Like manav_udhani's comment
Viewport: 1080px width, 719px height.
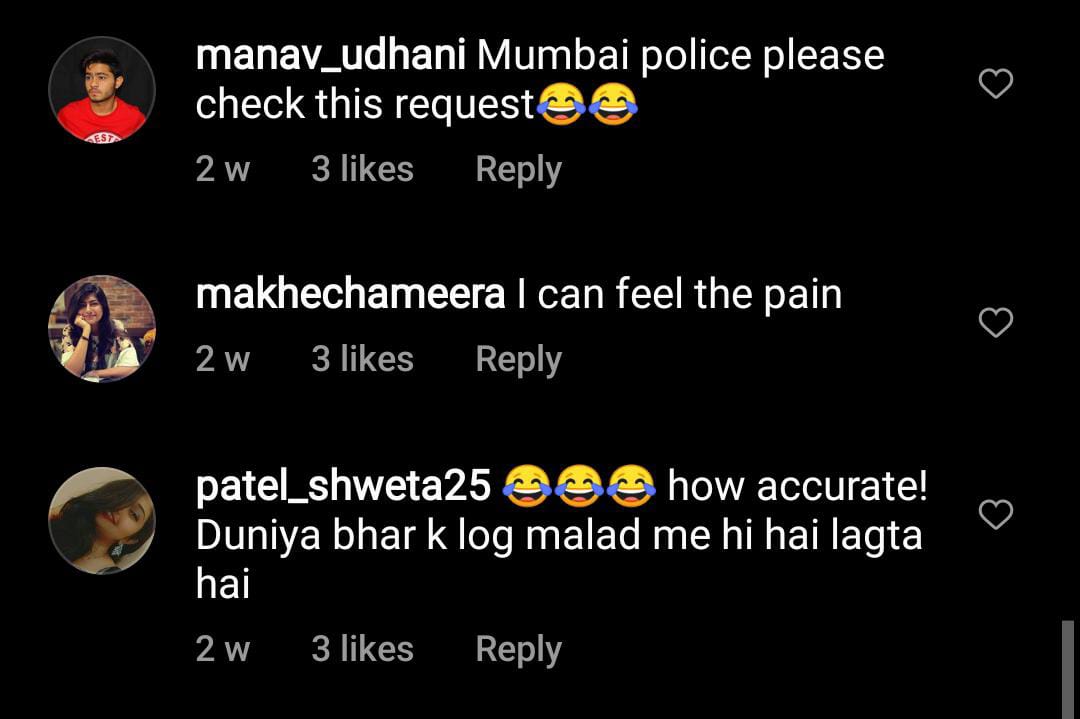pos(995,84)
